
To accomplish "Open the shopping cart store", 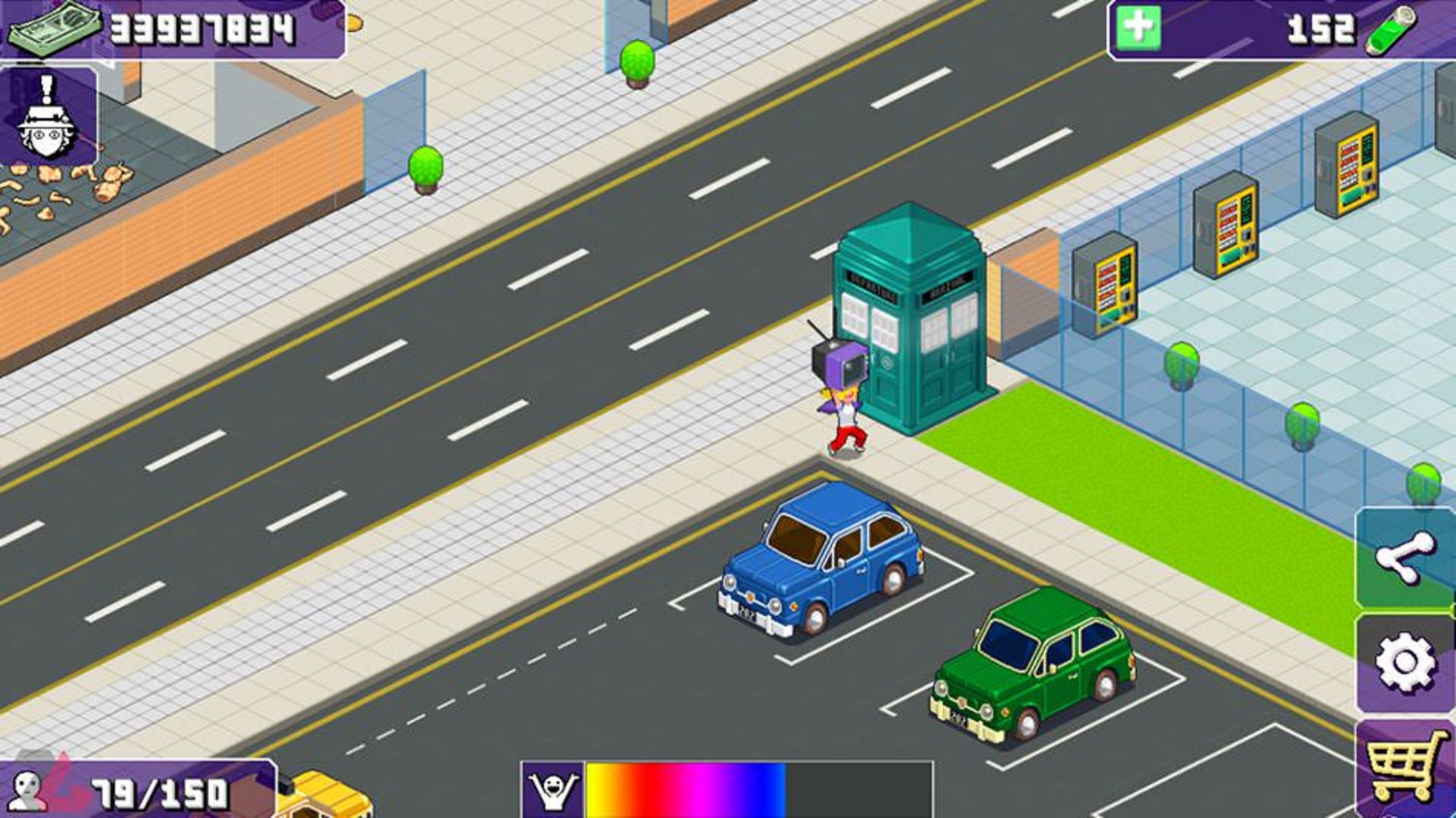I will 1404,767.
